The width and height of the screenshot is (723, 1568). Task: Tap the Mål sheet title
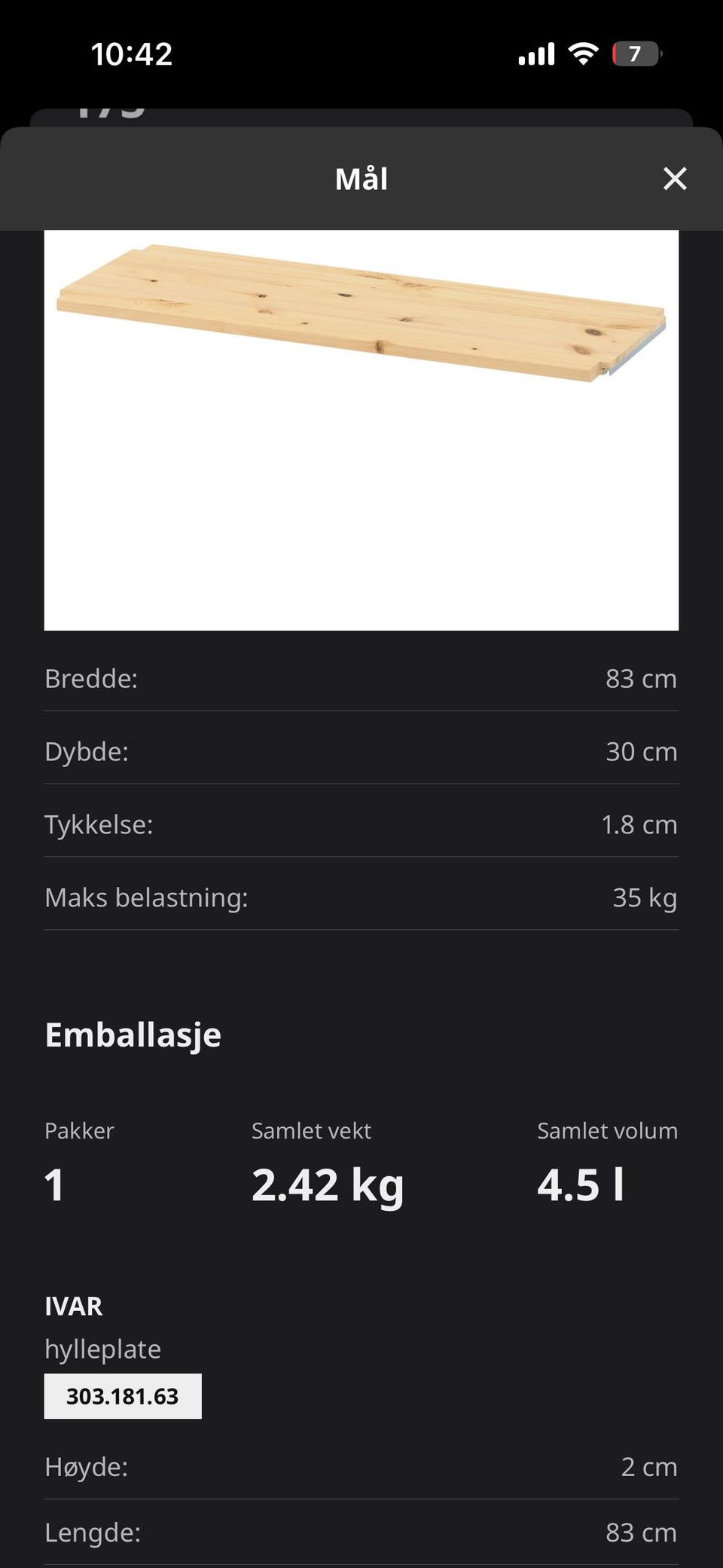point(361,179)
